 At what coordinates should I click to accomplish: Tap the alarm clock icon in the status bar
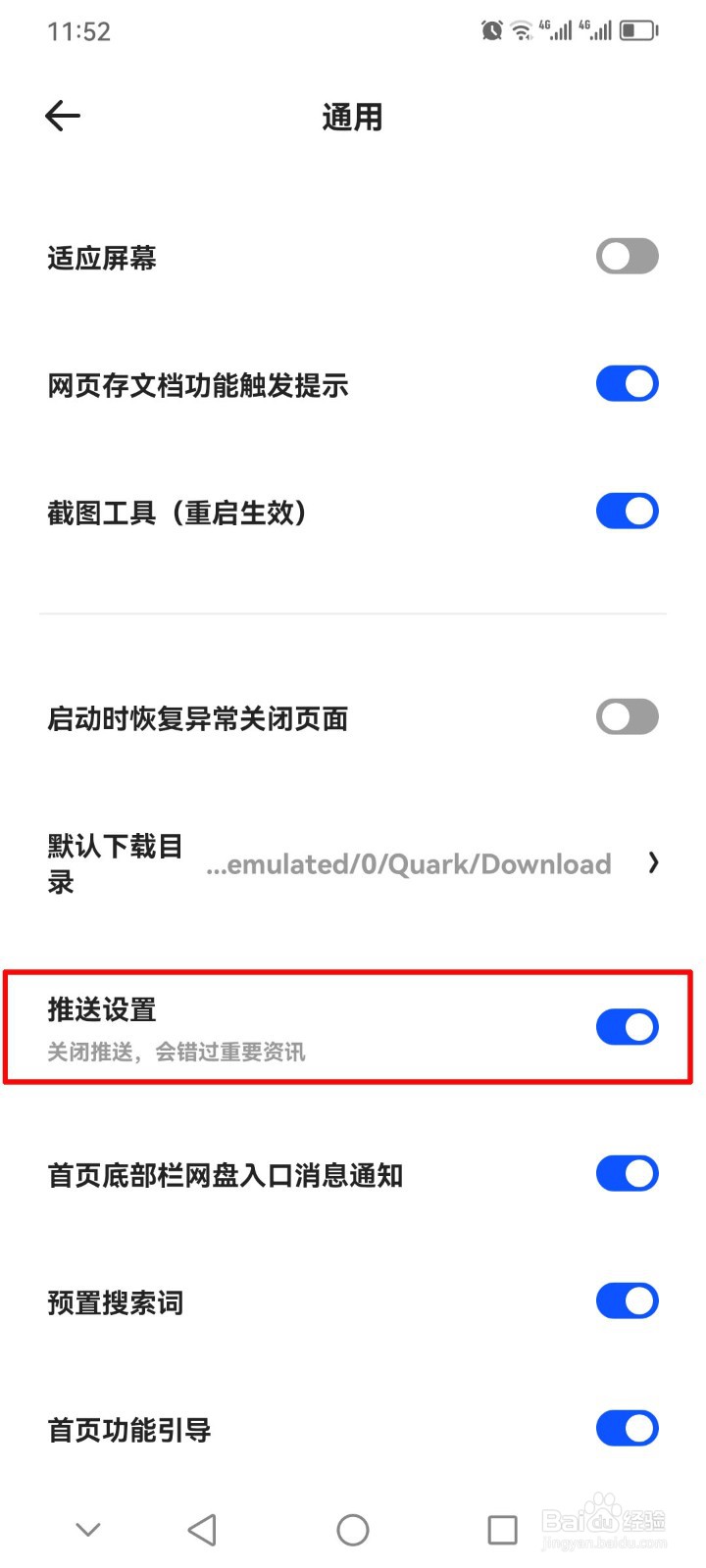coord(490,29)
